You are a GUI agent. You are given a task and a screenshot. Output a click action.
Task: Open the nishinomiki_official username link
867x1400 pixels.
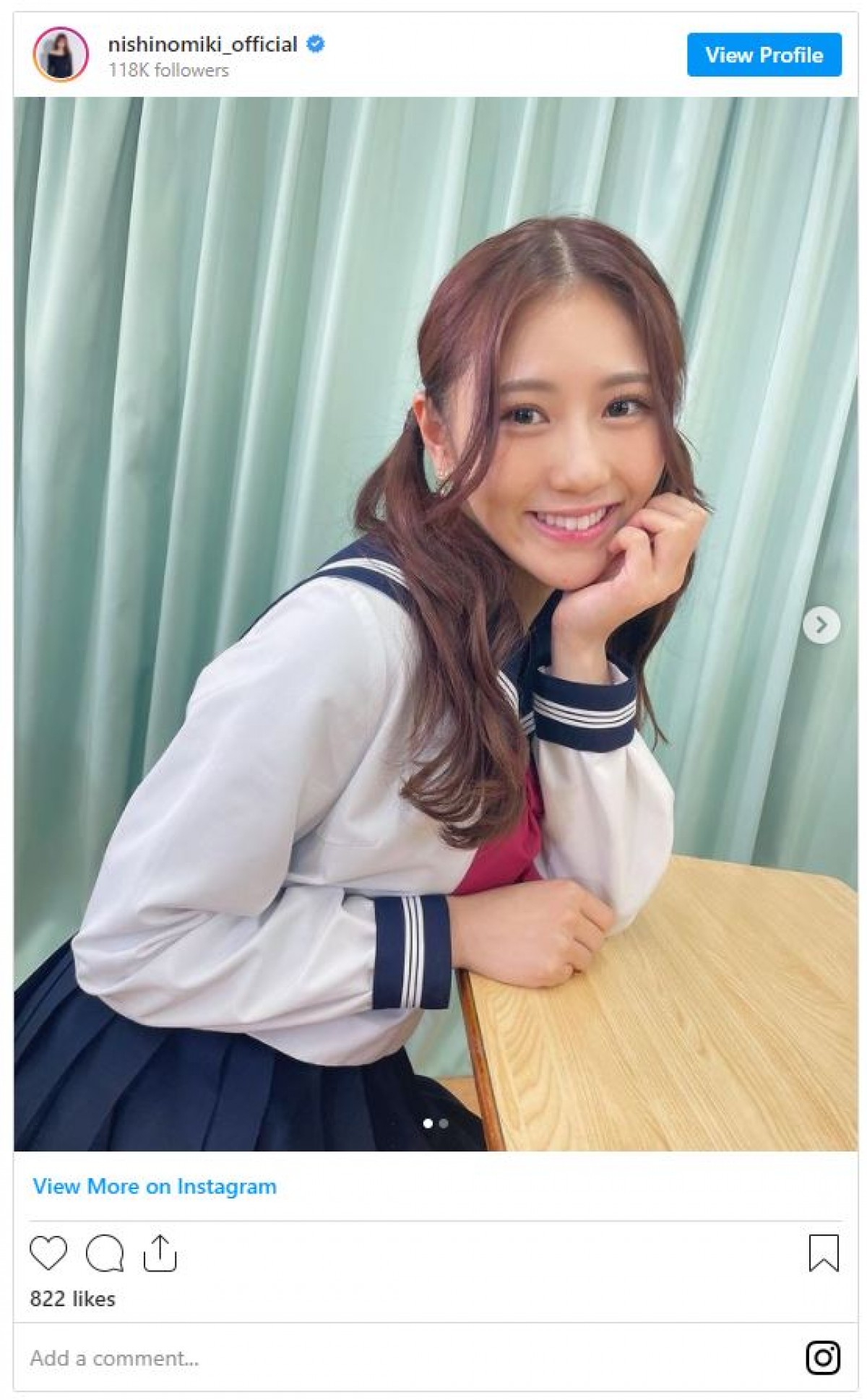(202, 45)
